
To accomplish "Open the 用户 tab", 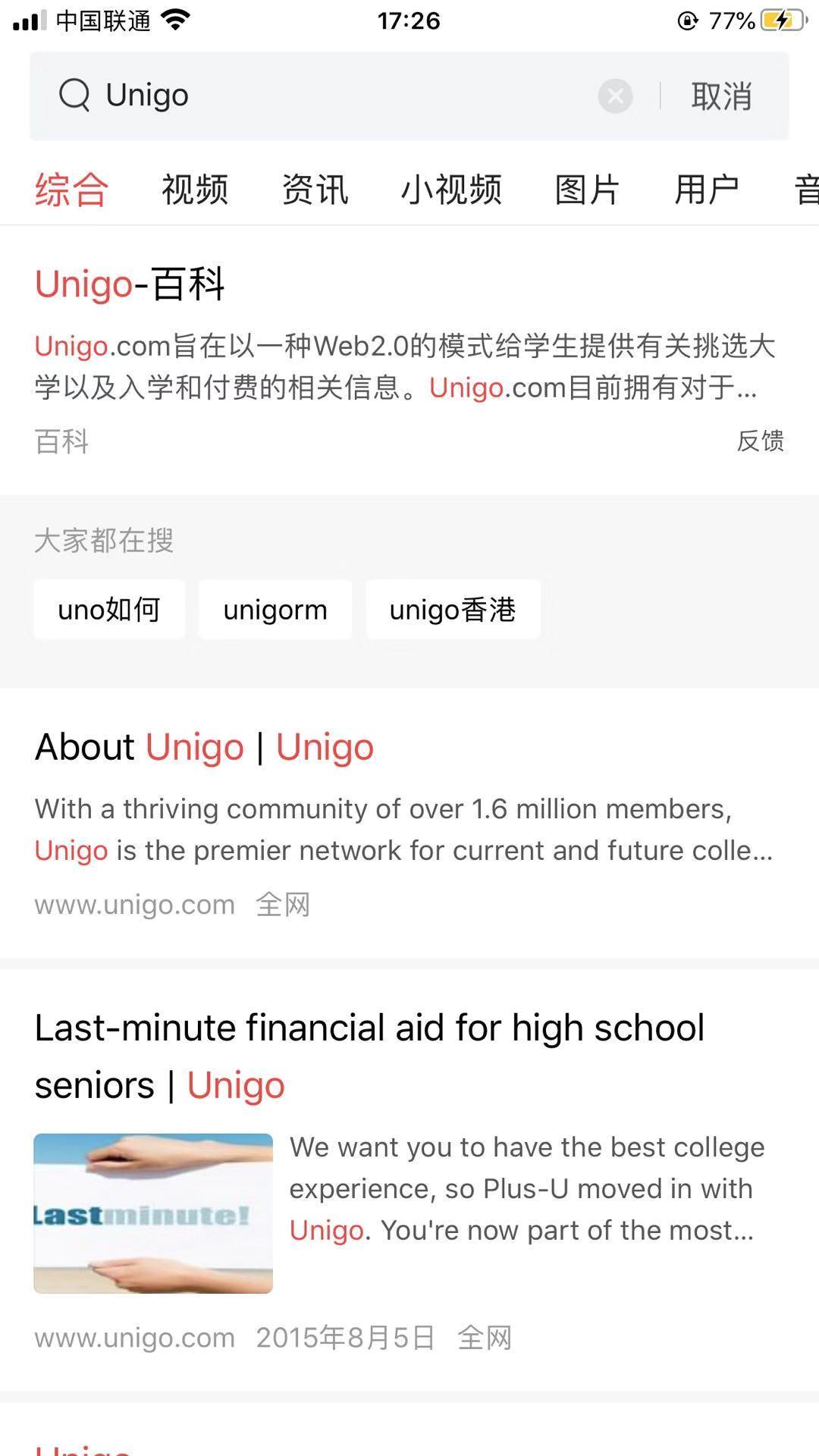I will [707, 189].
